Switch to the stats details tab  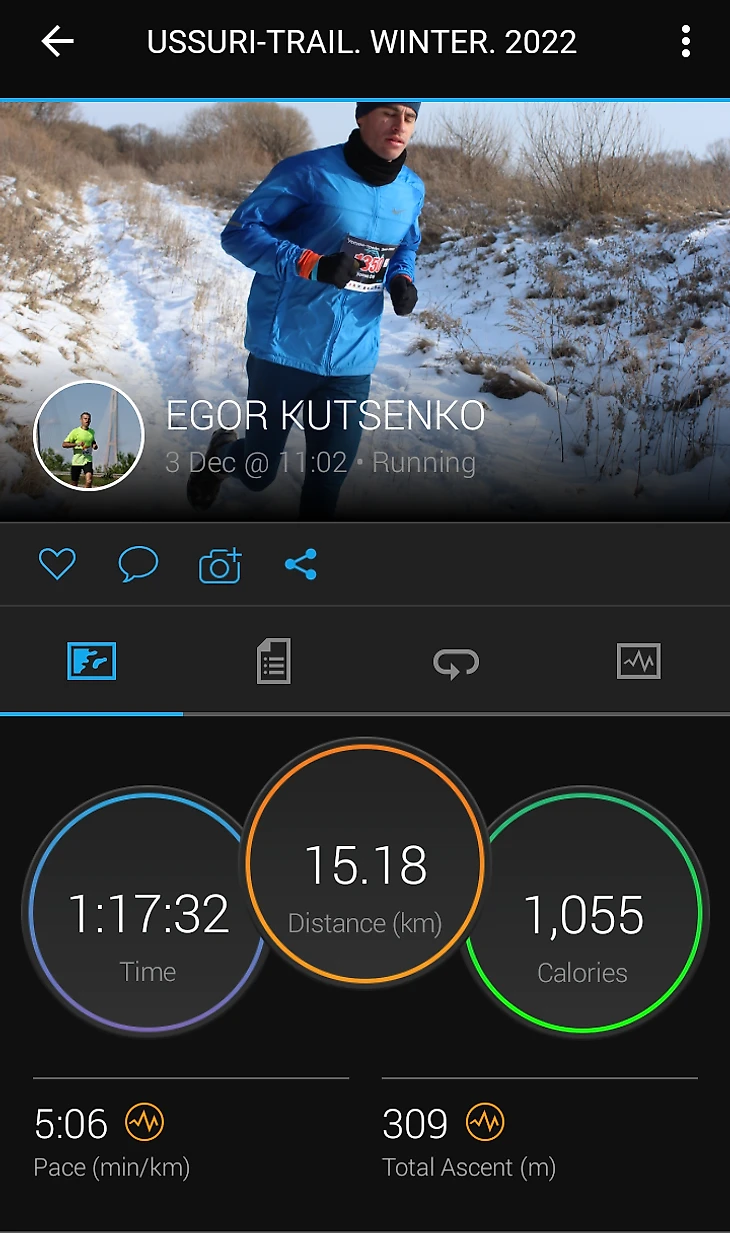pyautogui.click(x=273, y=661)
